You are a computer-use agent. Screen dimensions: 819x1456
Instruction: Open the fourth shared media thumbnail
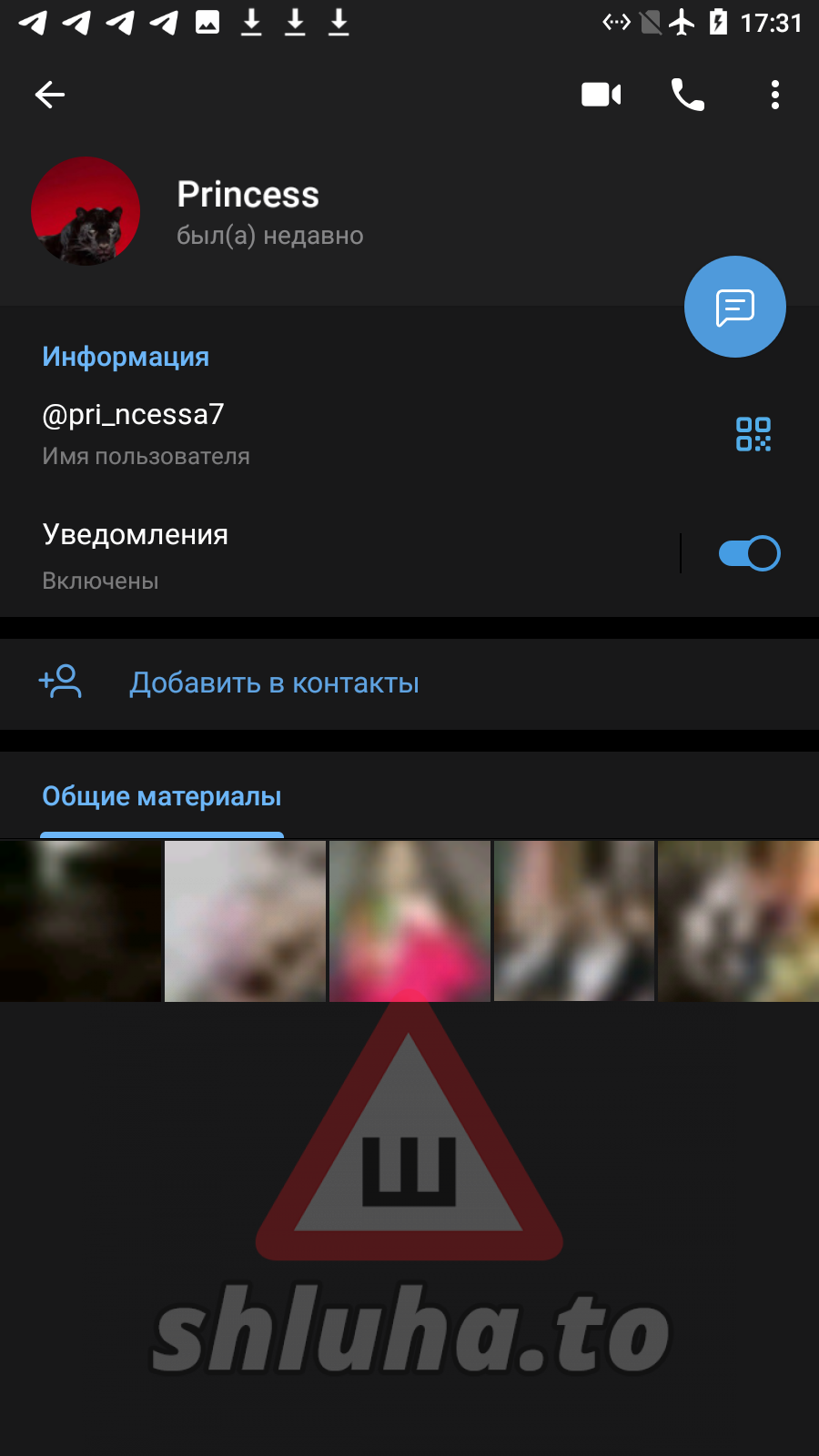pyautogui.click(x=573, y=921)
